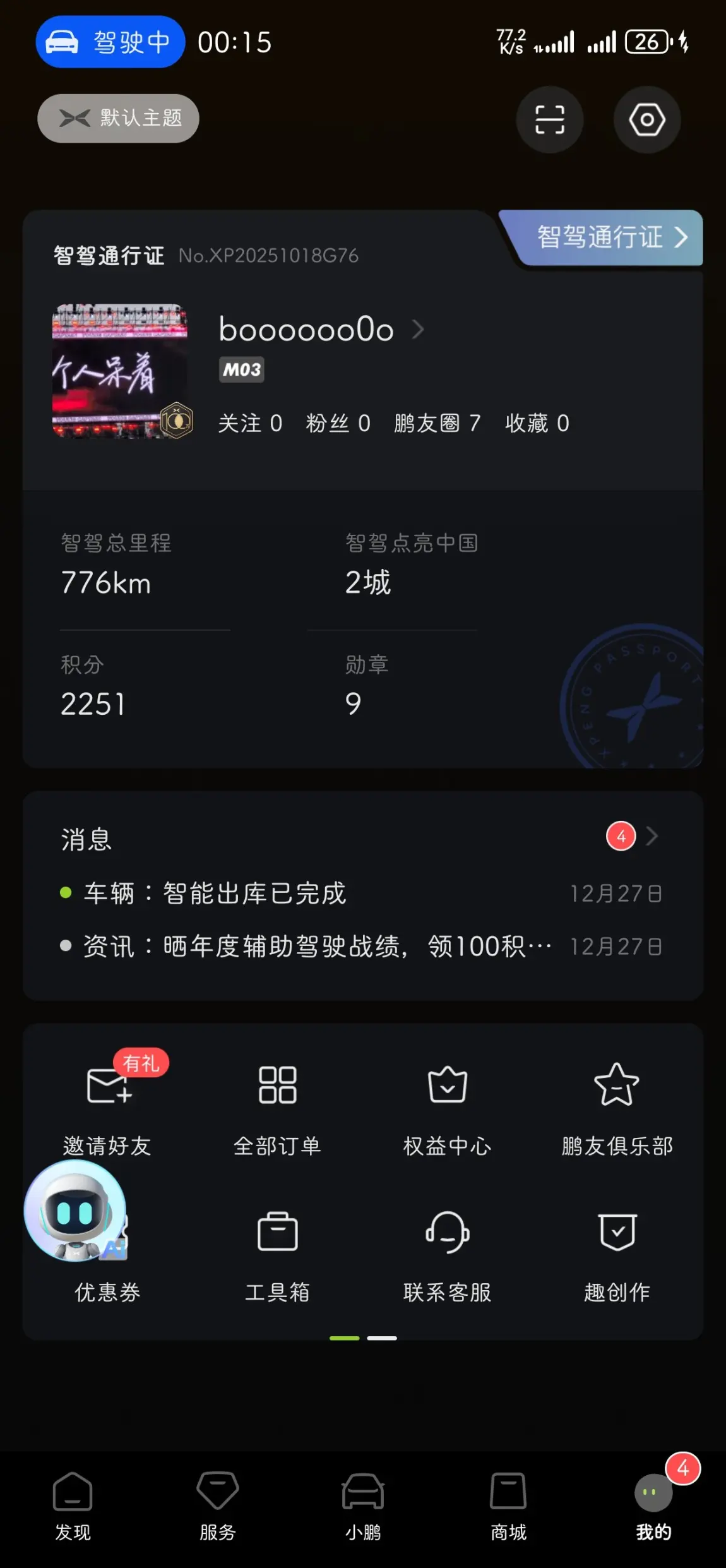Open 趣创作 creative section

617,1254
